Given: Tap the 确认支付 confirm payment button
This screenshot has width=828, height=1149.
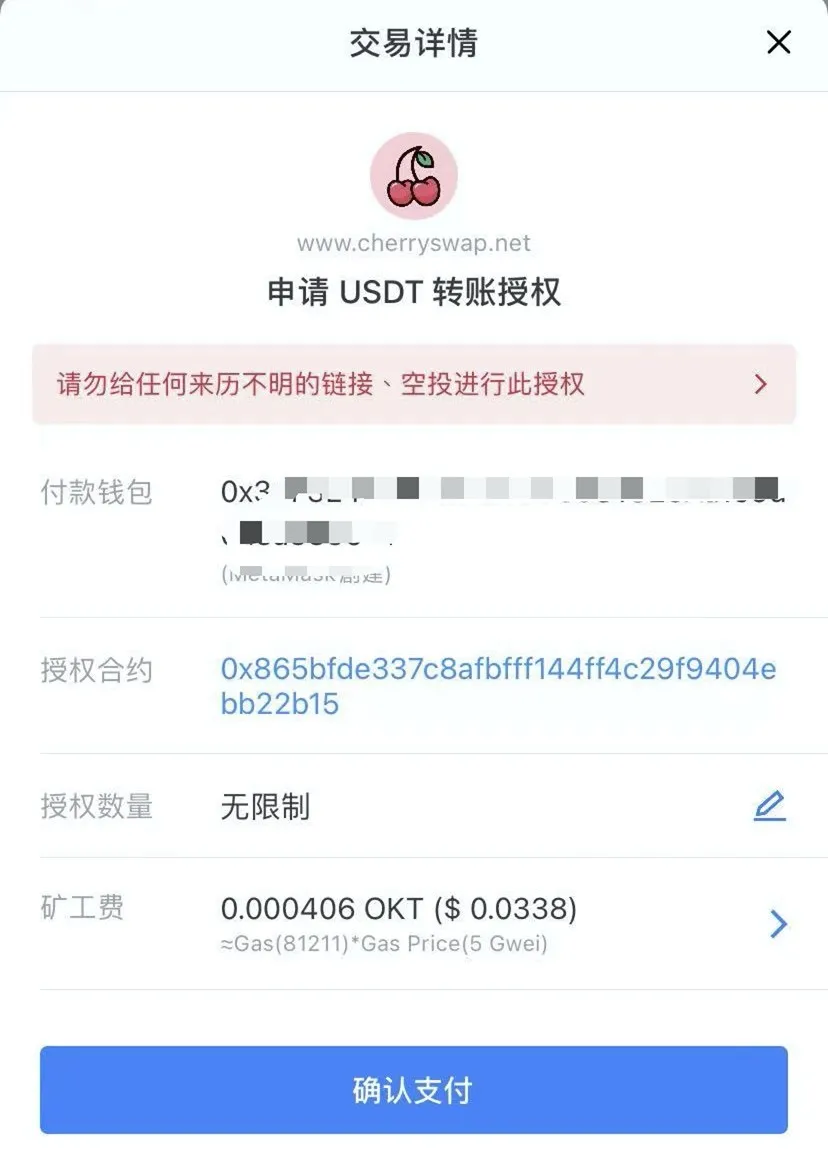Looking at the screenshot, I should (413, 1090).
